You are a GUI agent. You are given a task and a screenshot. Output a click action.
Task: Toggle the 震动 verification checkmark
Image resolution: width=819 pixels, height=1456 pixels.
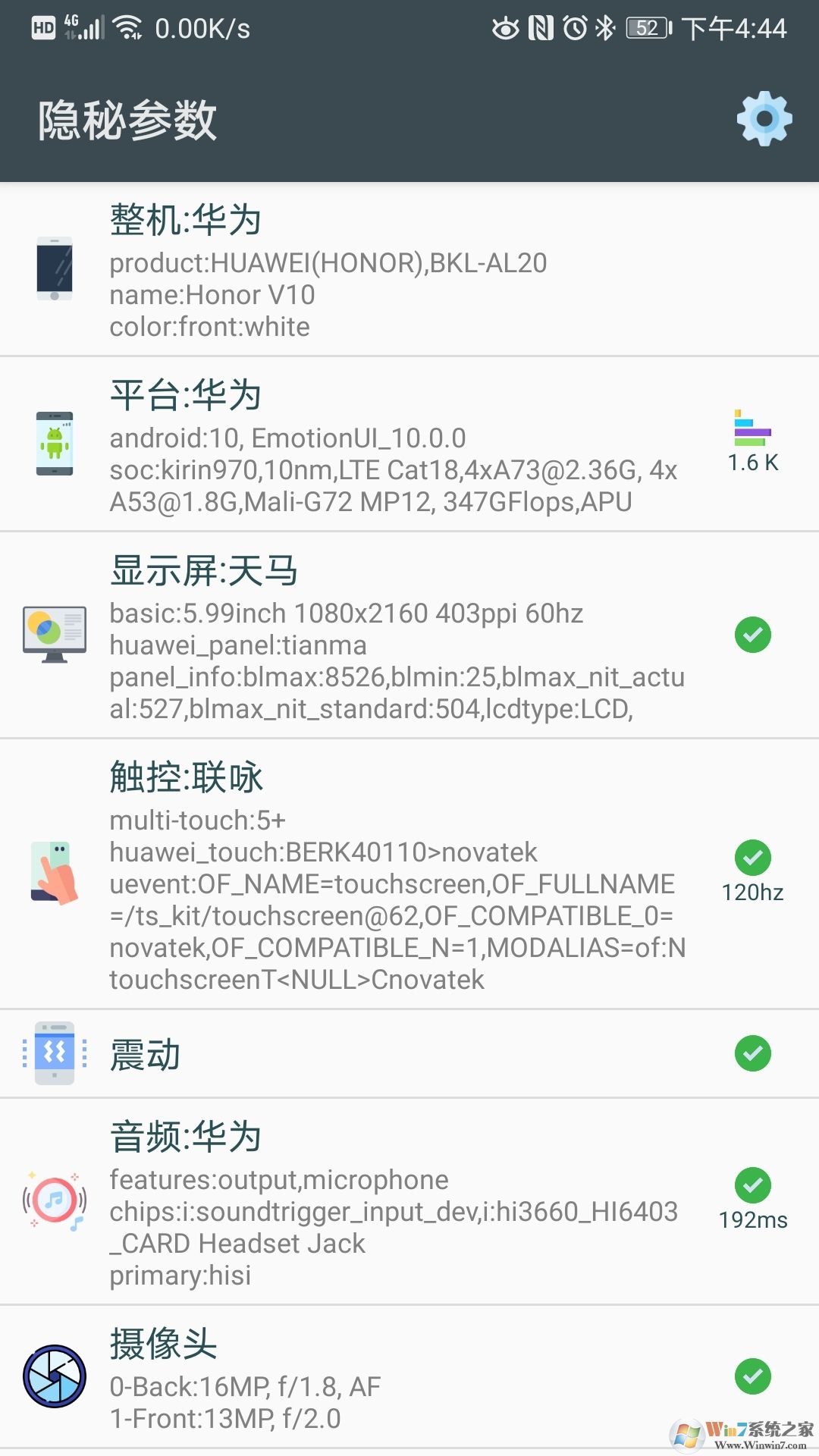752,1053
